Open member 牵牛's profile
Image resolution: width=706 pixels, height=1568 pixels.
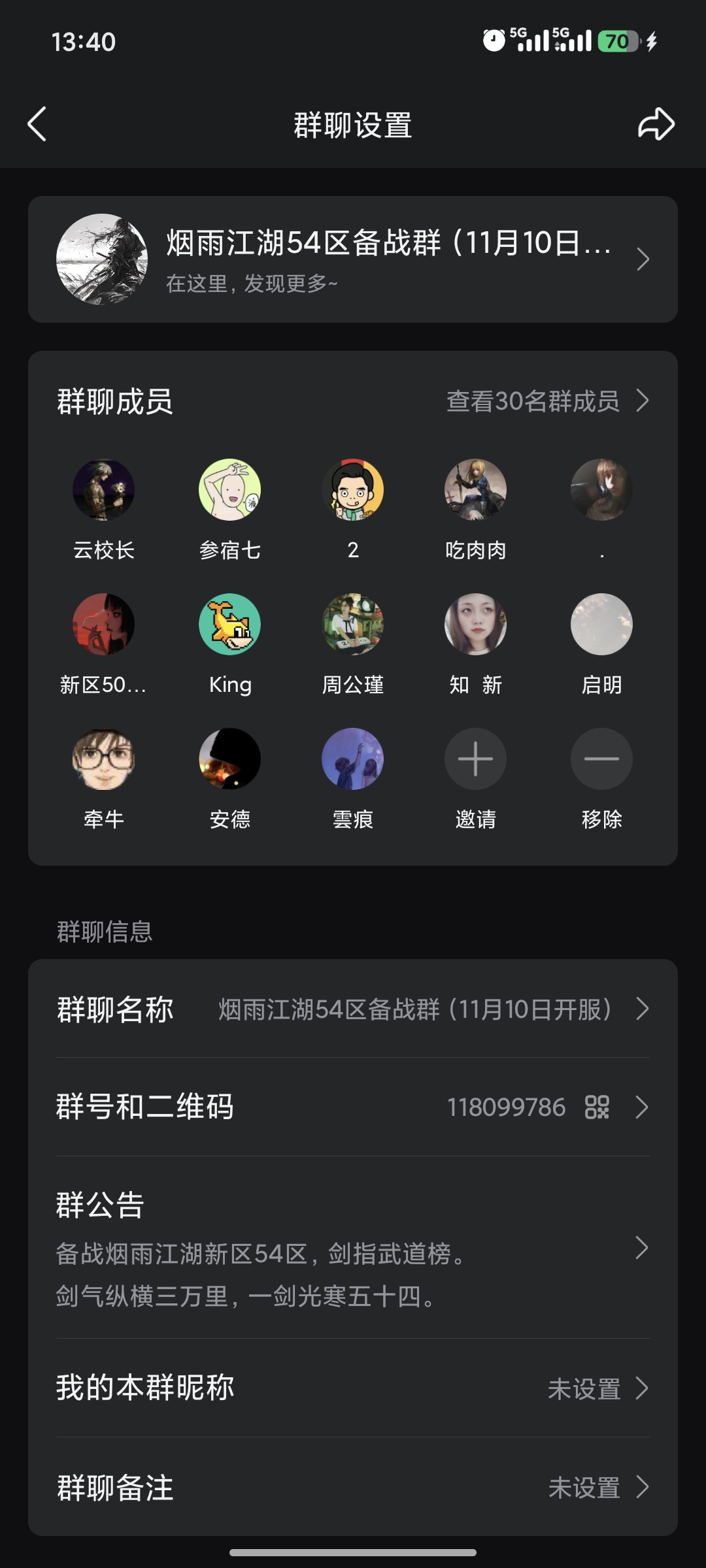click(x=103, y=759)
